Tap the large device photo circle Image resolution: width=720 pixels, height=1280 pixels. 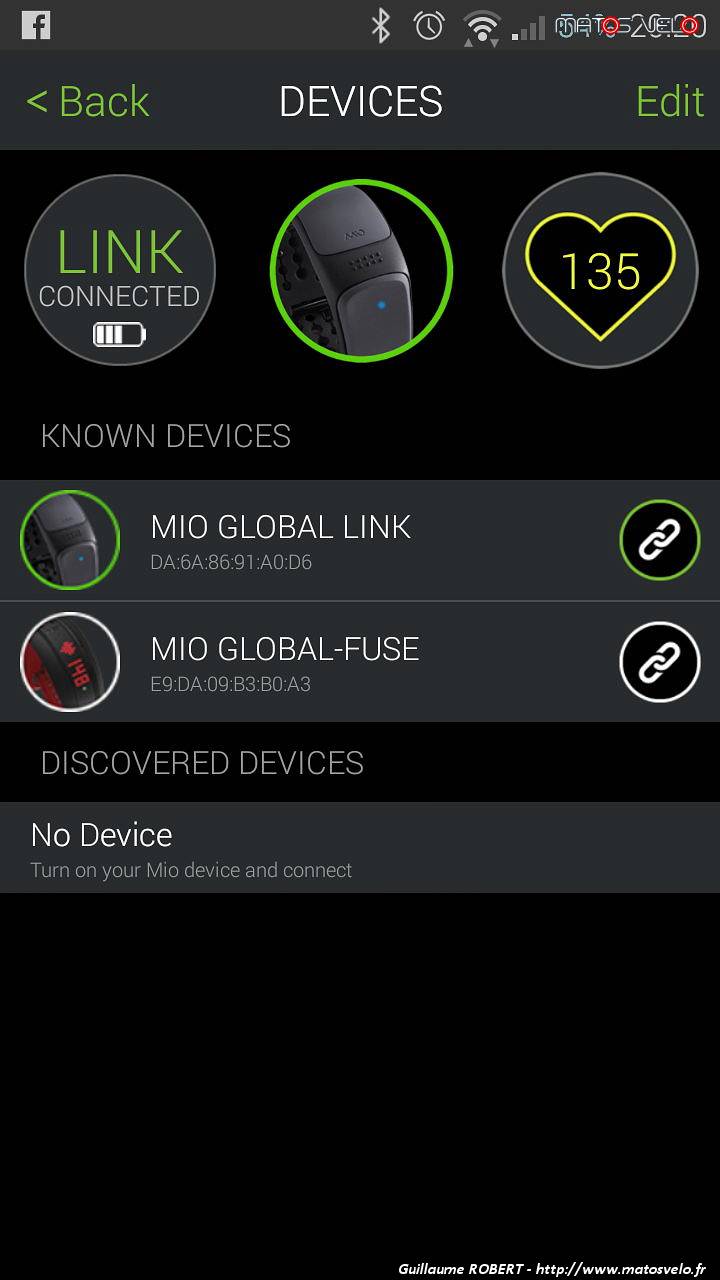[361, 270]
